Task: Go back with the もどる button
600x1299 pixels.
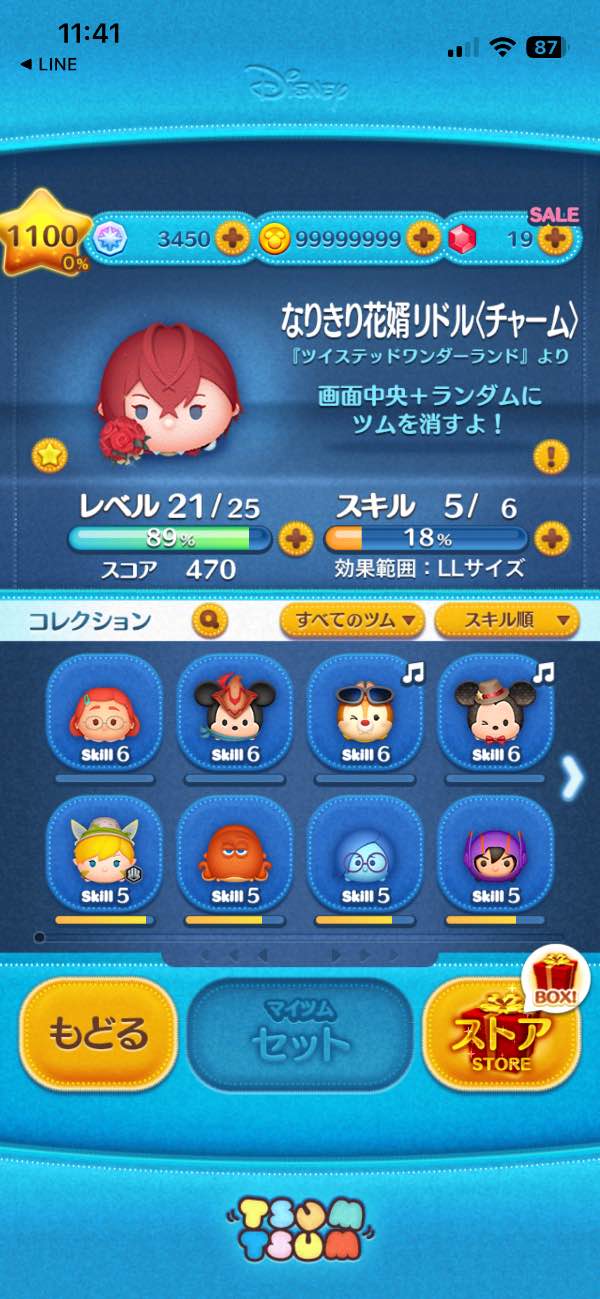Action: click(97, 1034)
